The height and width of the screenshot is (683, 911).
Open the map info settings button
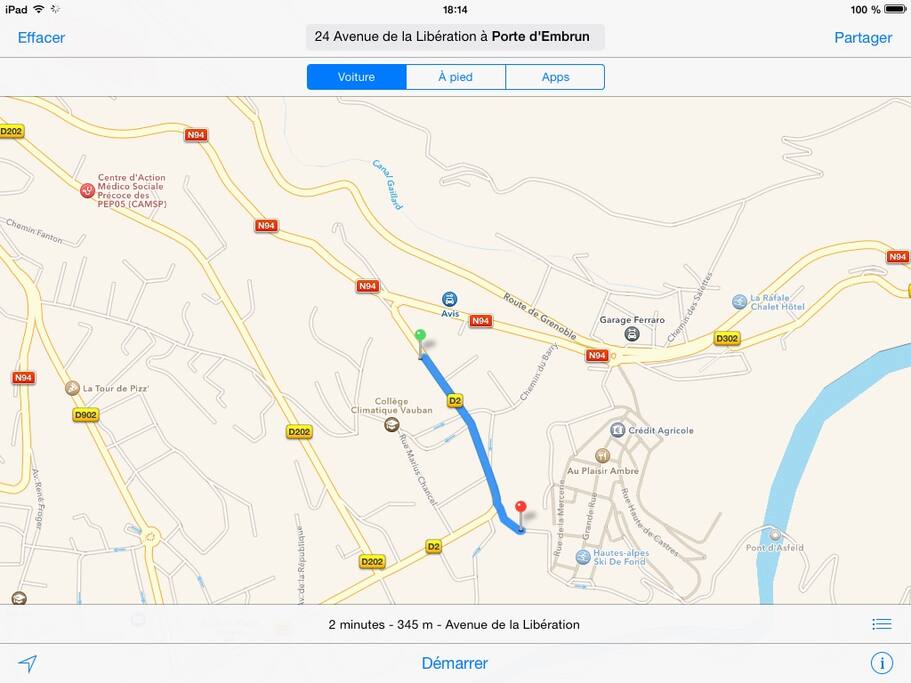[881, 663]
